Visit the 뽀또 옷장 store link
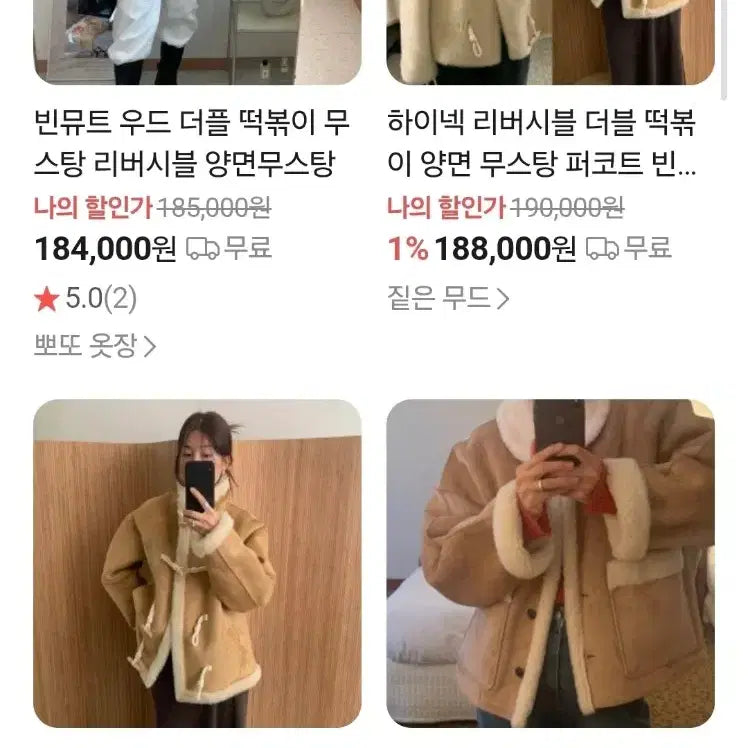Image resolution: width=748 pixels, height=748 pixels. (x=94, y=346)
